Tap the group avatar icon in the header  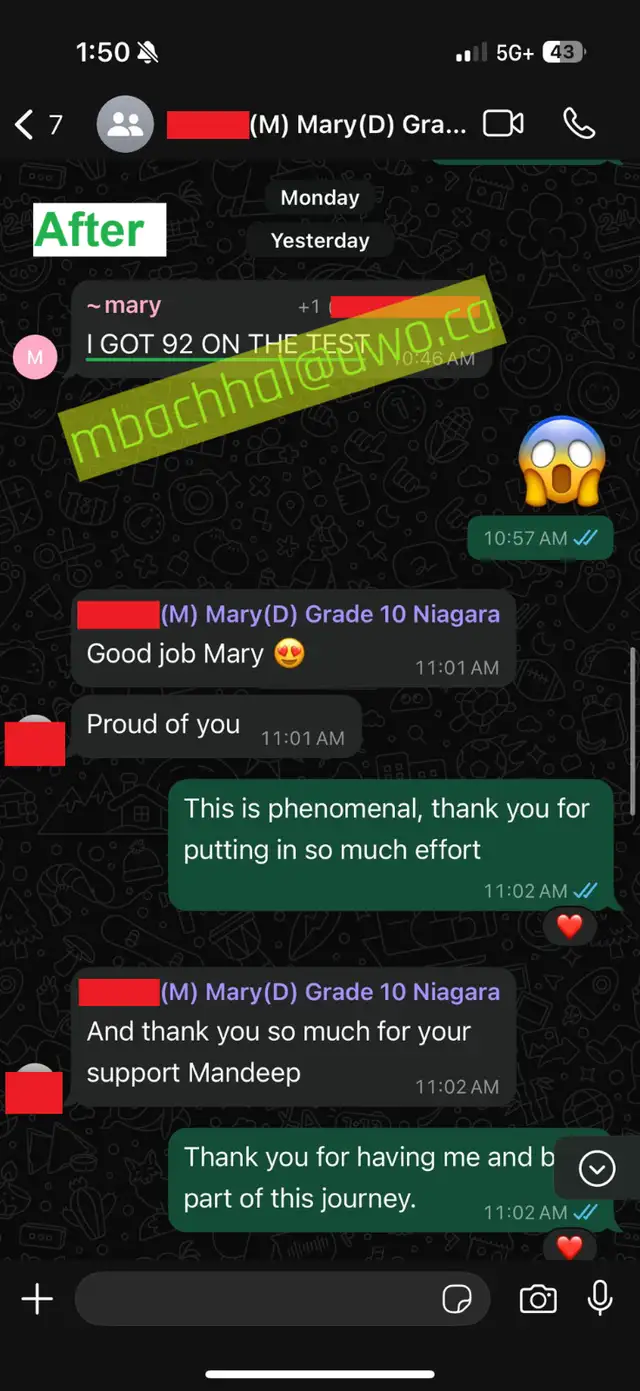(125, 124)
